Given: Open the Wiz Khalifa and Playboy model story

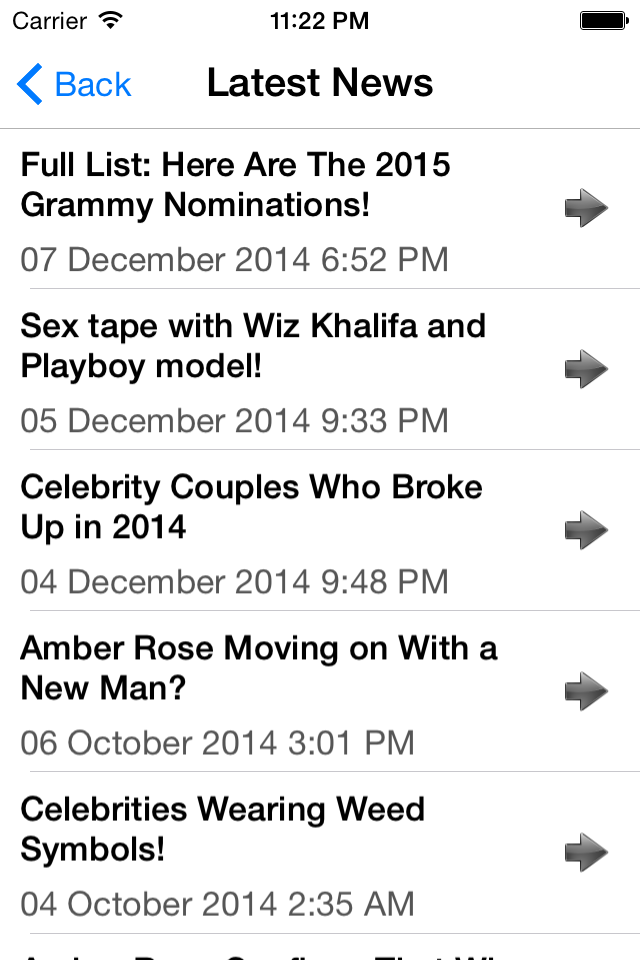Looking at the screenshot, I should coord(320,369).
